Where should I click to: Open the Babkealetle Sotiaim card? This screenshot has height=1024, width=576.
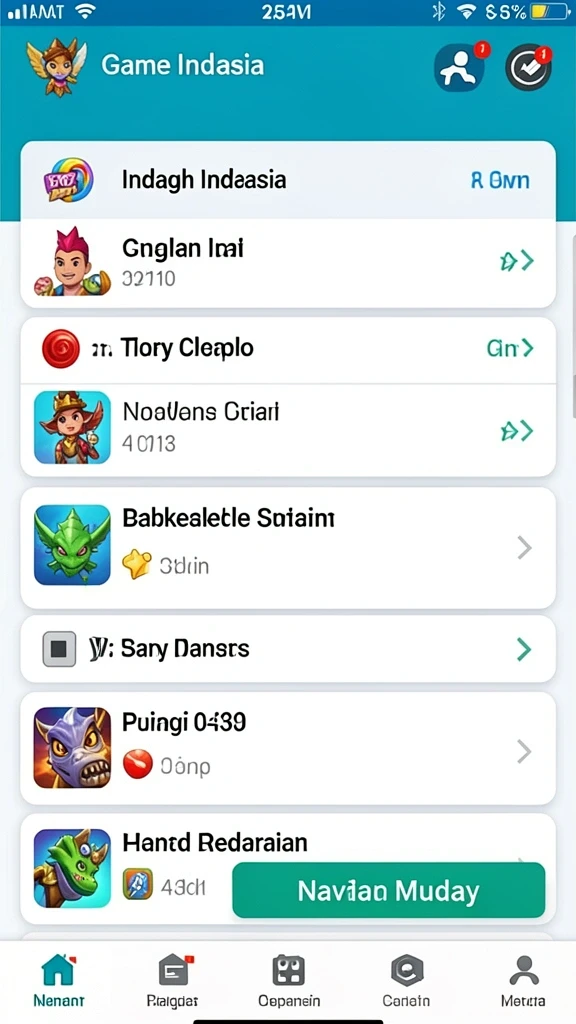click(x=288, y=547)
